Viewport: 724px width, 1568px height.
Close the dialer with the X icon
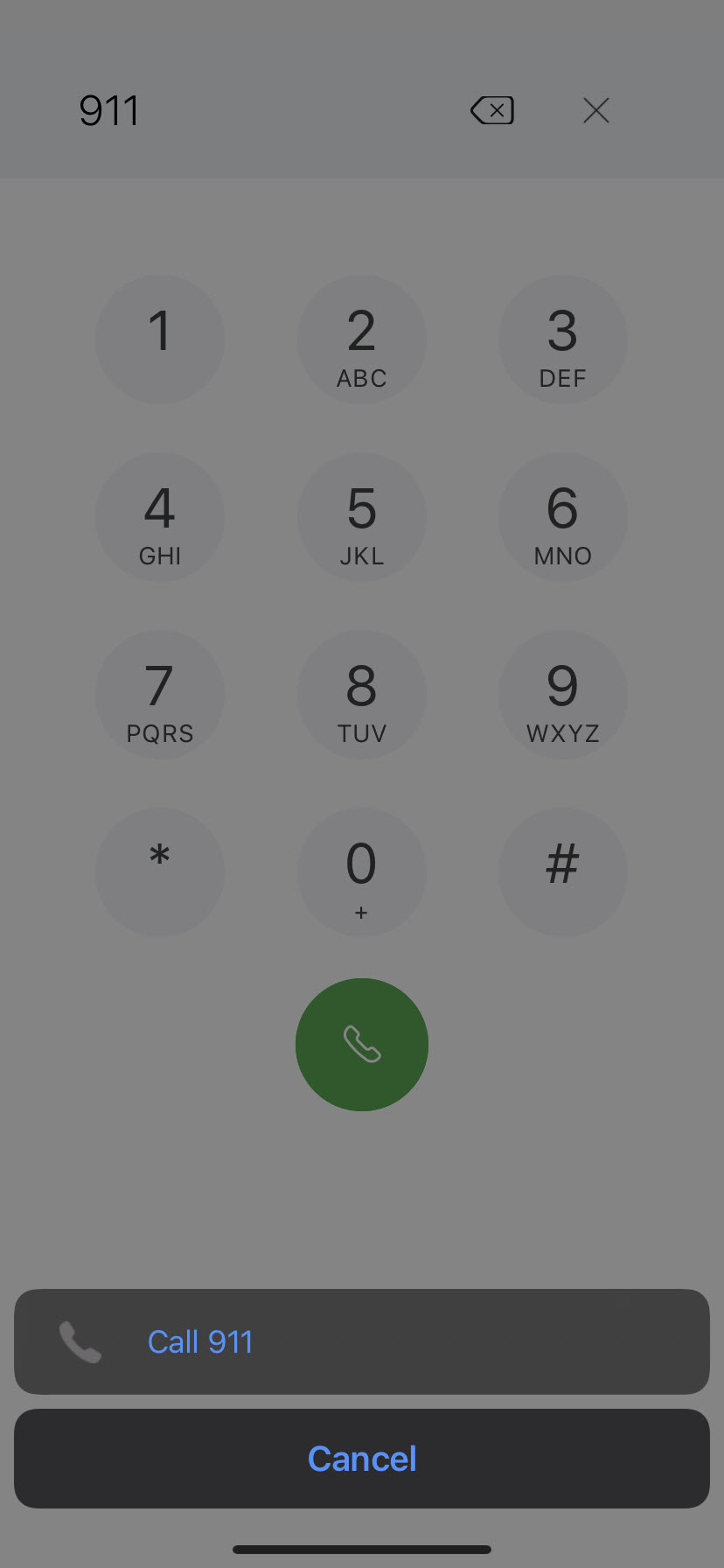596,111
